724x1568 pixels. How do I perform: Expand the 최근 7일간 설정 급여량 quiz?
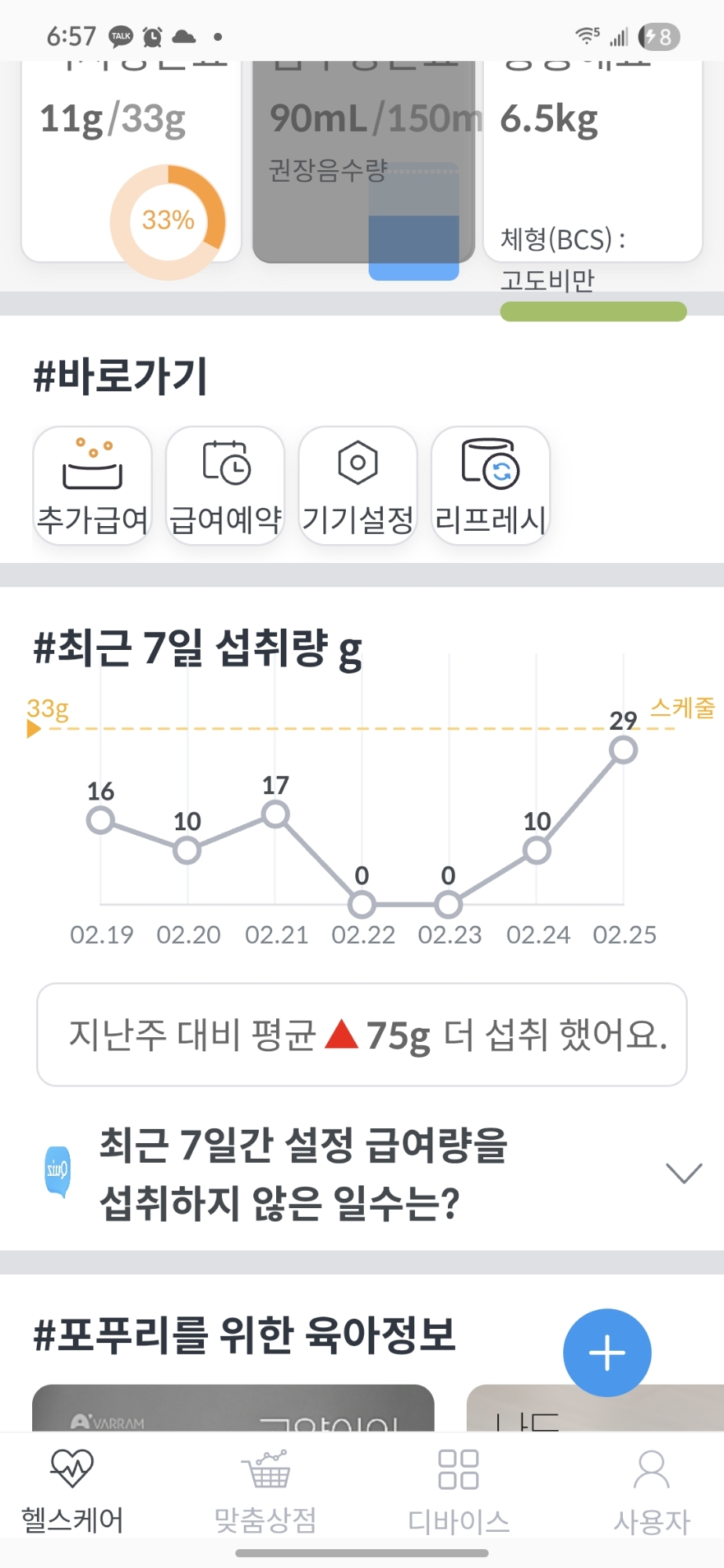pyautogui.click(x=682, y=1174)
